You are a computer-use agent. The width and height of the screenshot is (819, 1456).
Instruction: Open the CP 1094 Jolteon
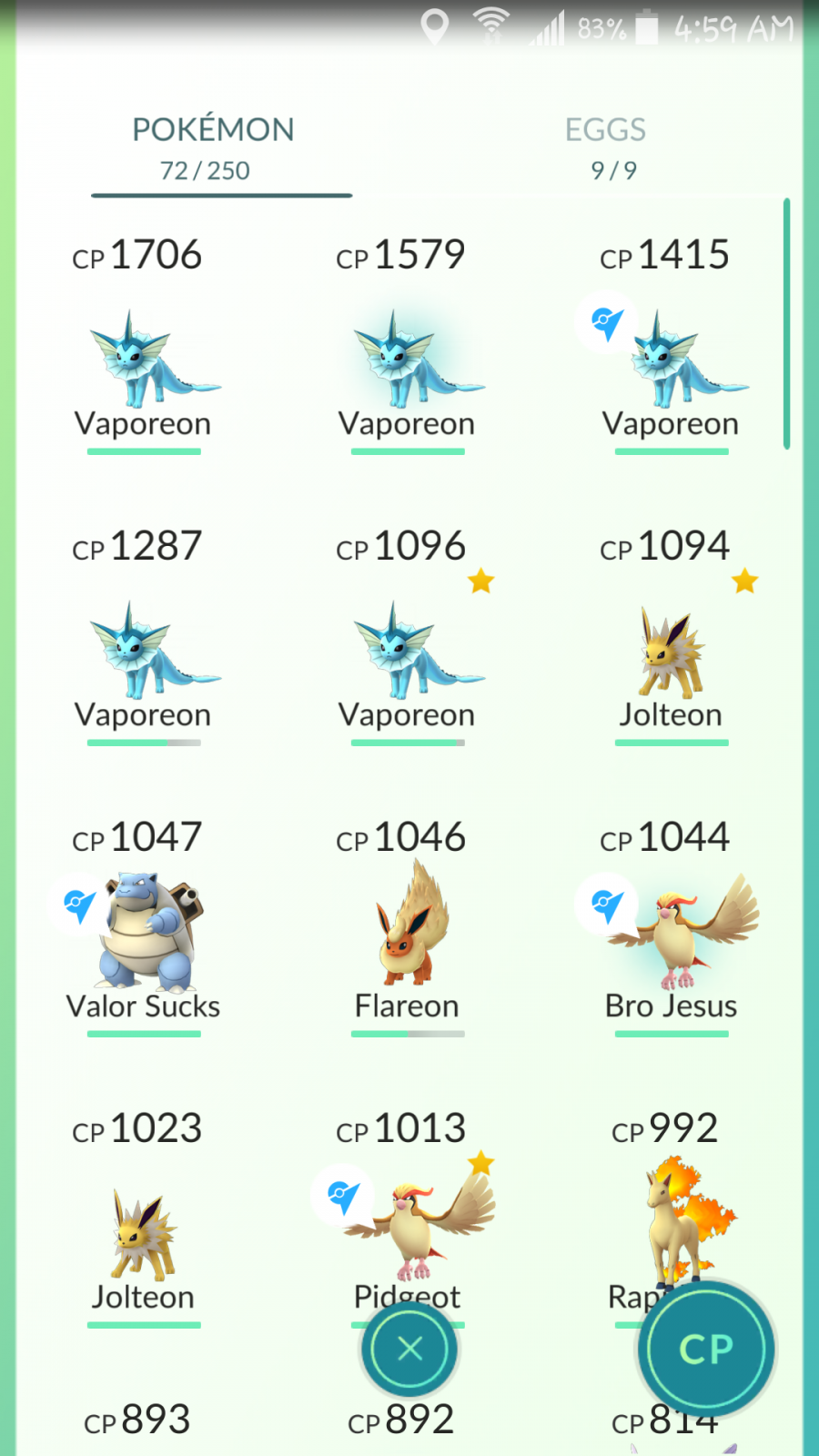(671, 637)
